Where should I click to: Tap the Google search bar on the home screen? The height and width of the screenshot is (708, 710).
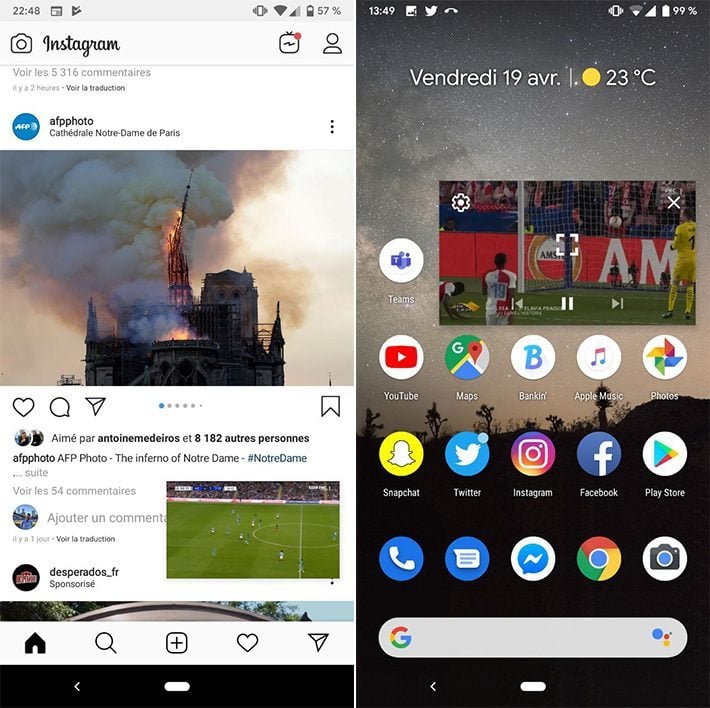[520, 637]
